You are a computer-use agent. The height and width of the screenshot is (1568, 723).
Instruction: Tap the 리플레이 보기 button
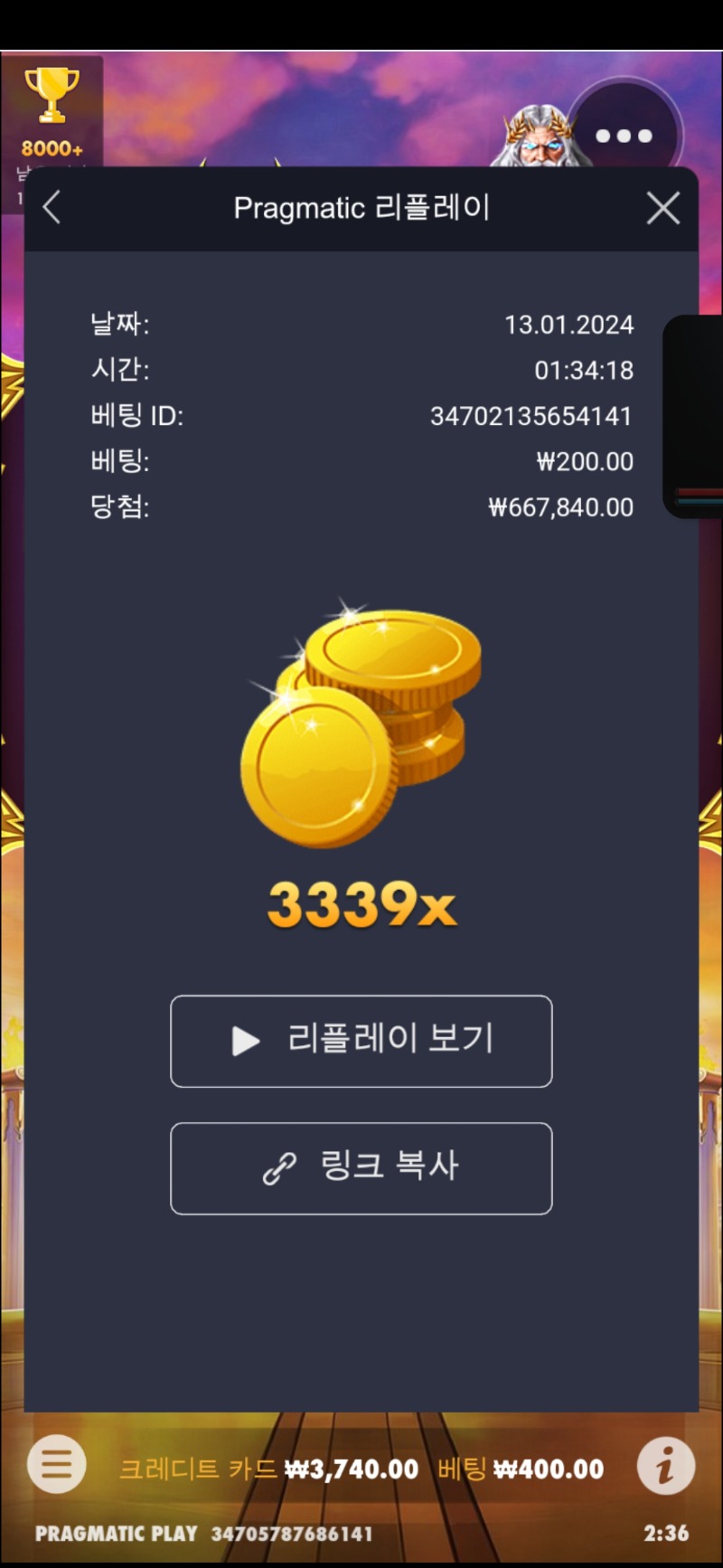click(x=361, y=1041)
